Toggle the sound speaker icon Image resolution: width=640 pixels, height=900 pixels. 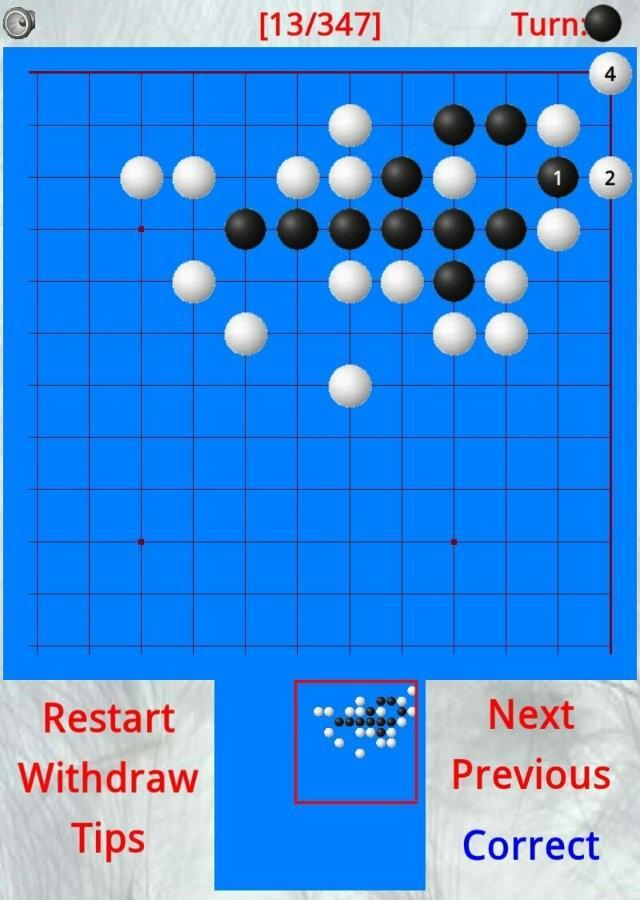point(19,23)
